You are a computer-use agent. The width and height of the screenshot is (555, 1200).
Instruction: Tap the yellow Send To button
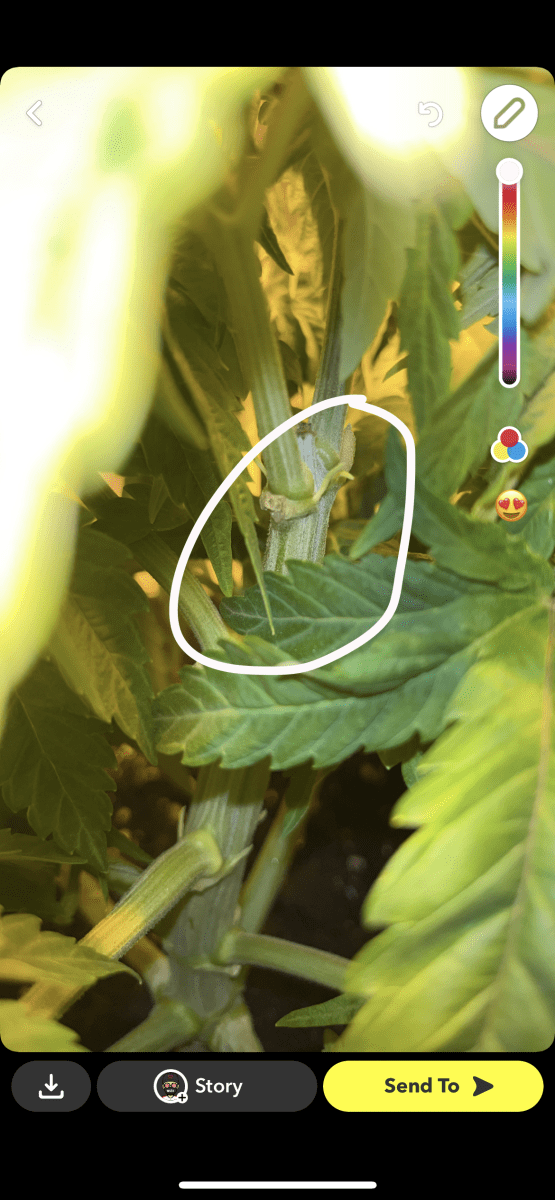(x=433, y=1086)
